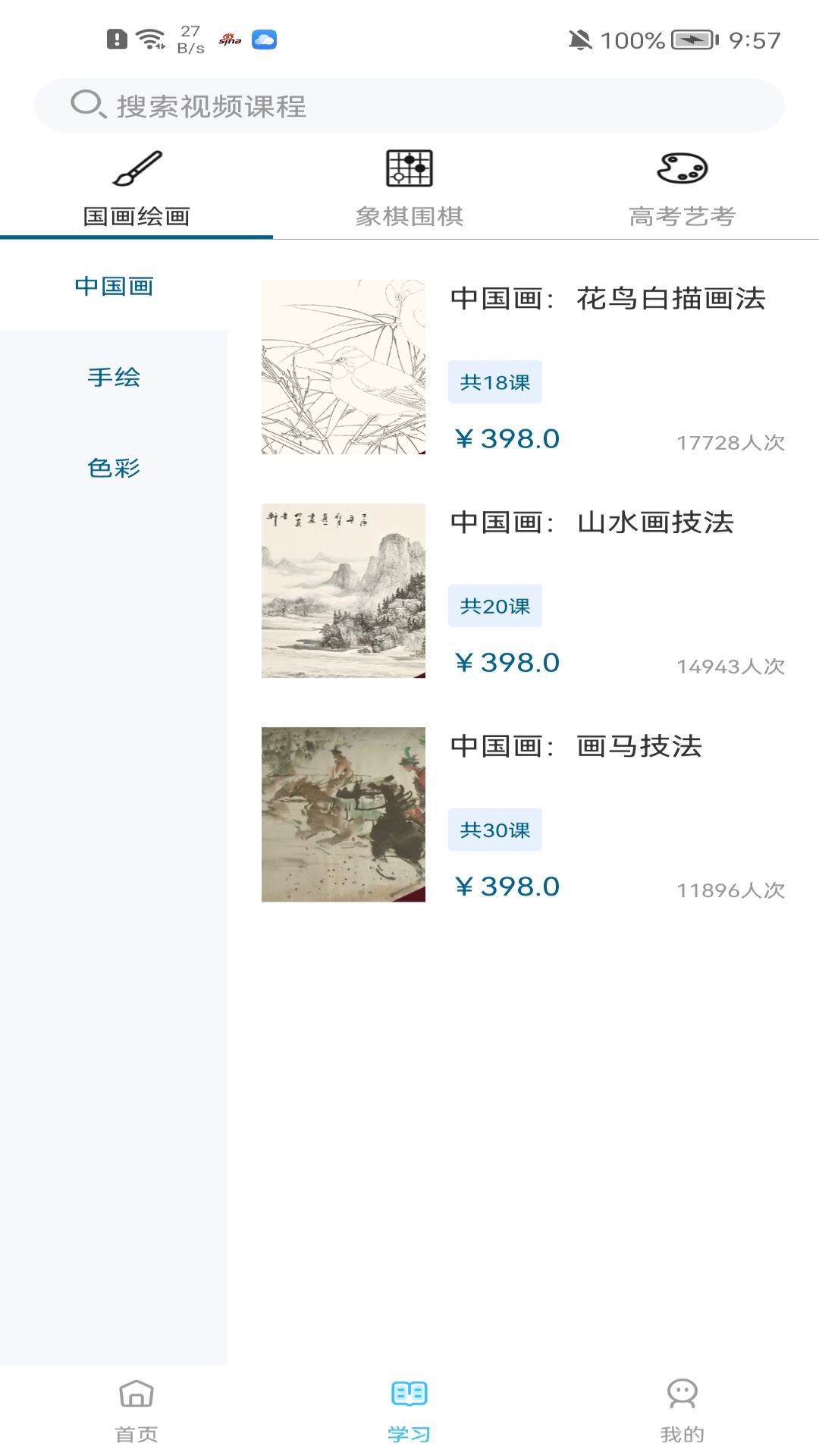The width and height of the screenshot is (819, 1456).
Task: Go to the 首页 home tab
Action: (136, 1409)
